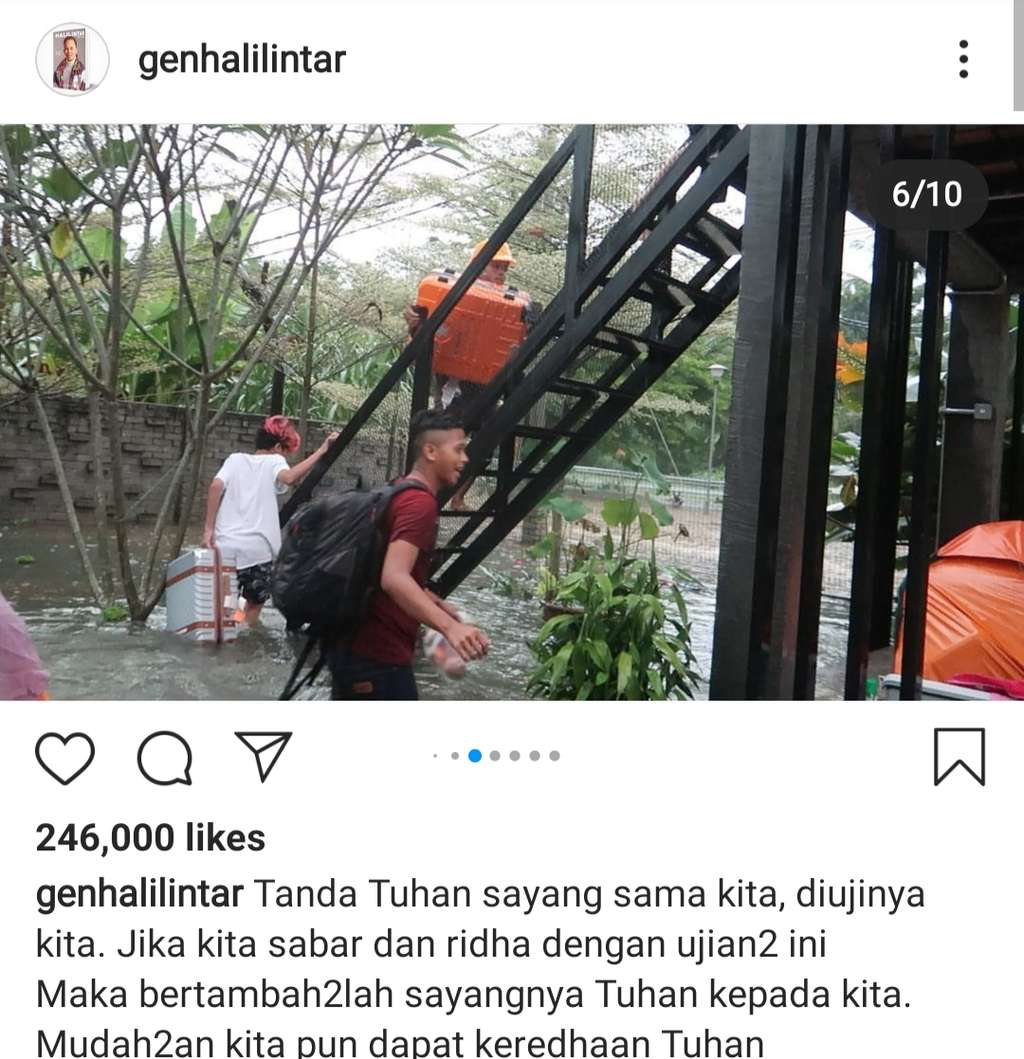The image size is (1024, 1059).
Task: Tap the genhalilintar username in the caption
Action: pos(139,894)
